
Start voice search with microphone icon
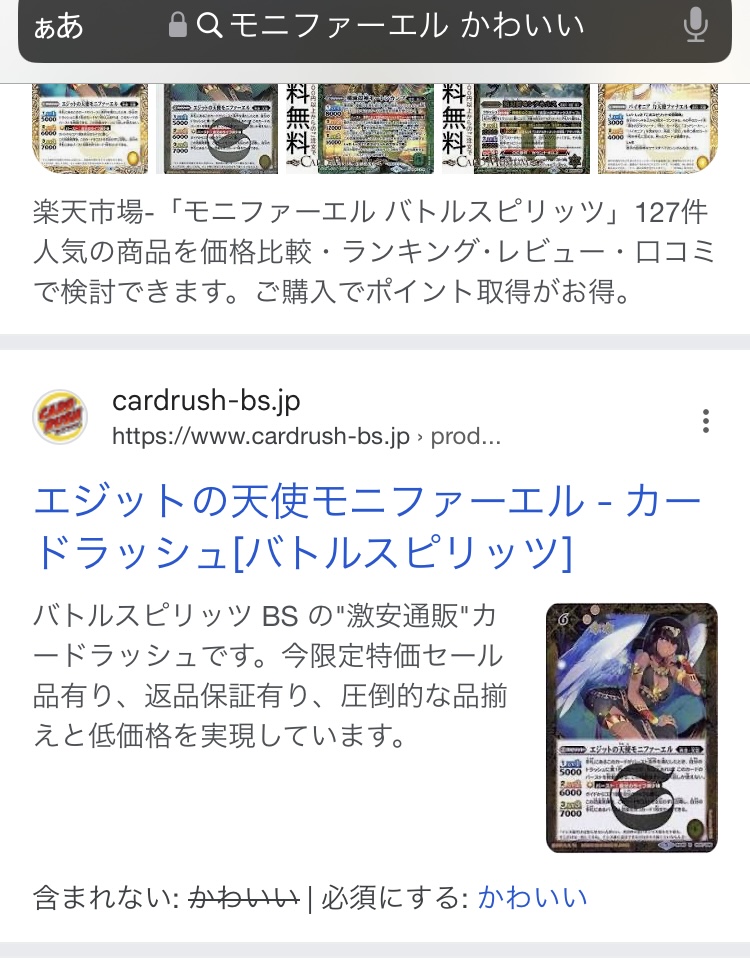(695, 26)
